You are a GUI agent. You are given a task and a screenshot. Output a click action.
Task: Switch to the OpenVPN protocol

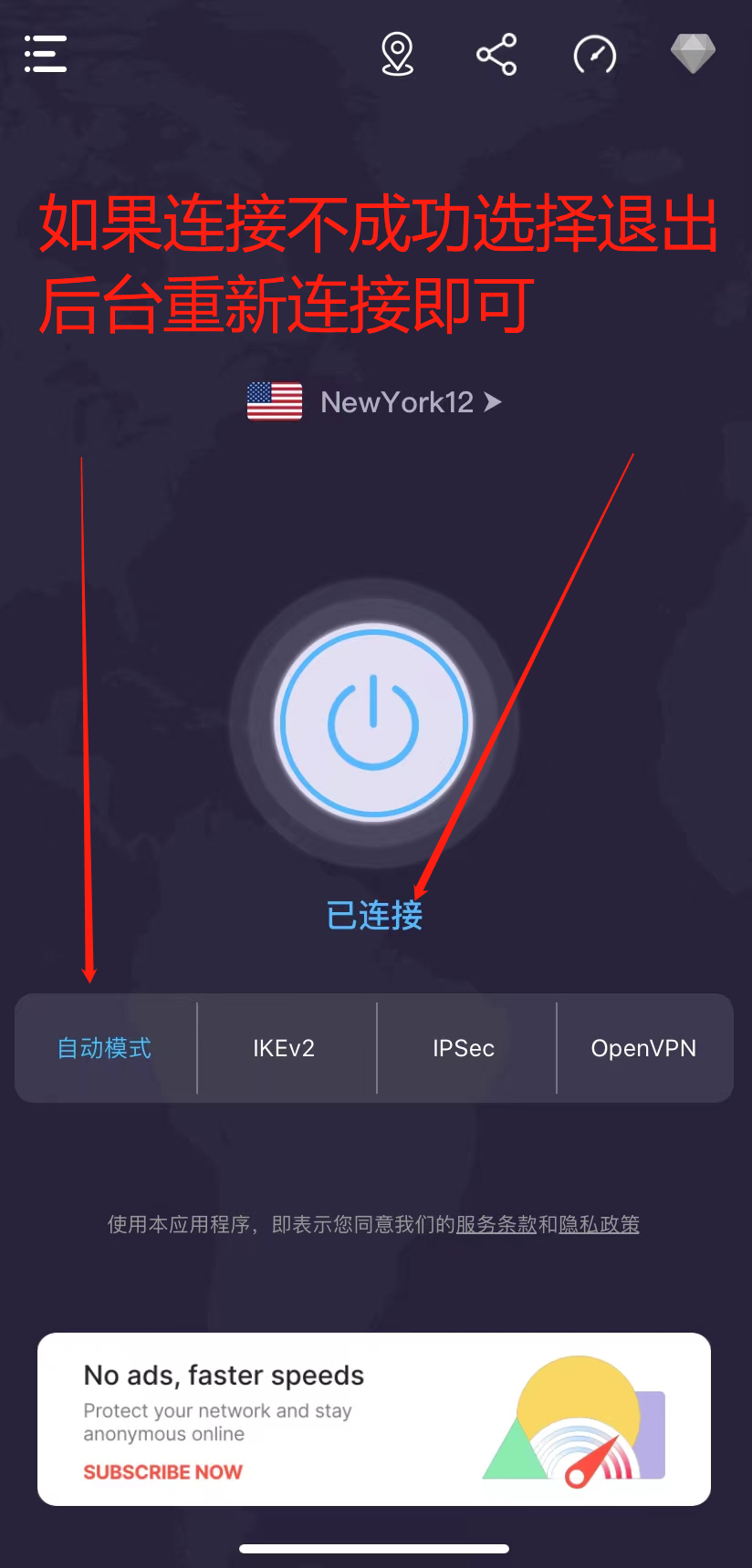[x=643, y=1049]
